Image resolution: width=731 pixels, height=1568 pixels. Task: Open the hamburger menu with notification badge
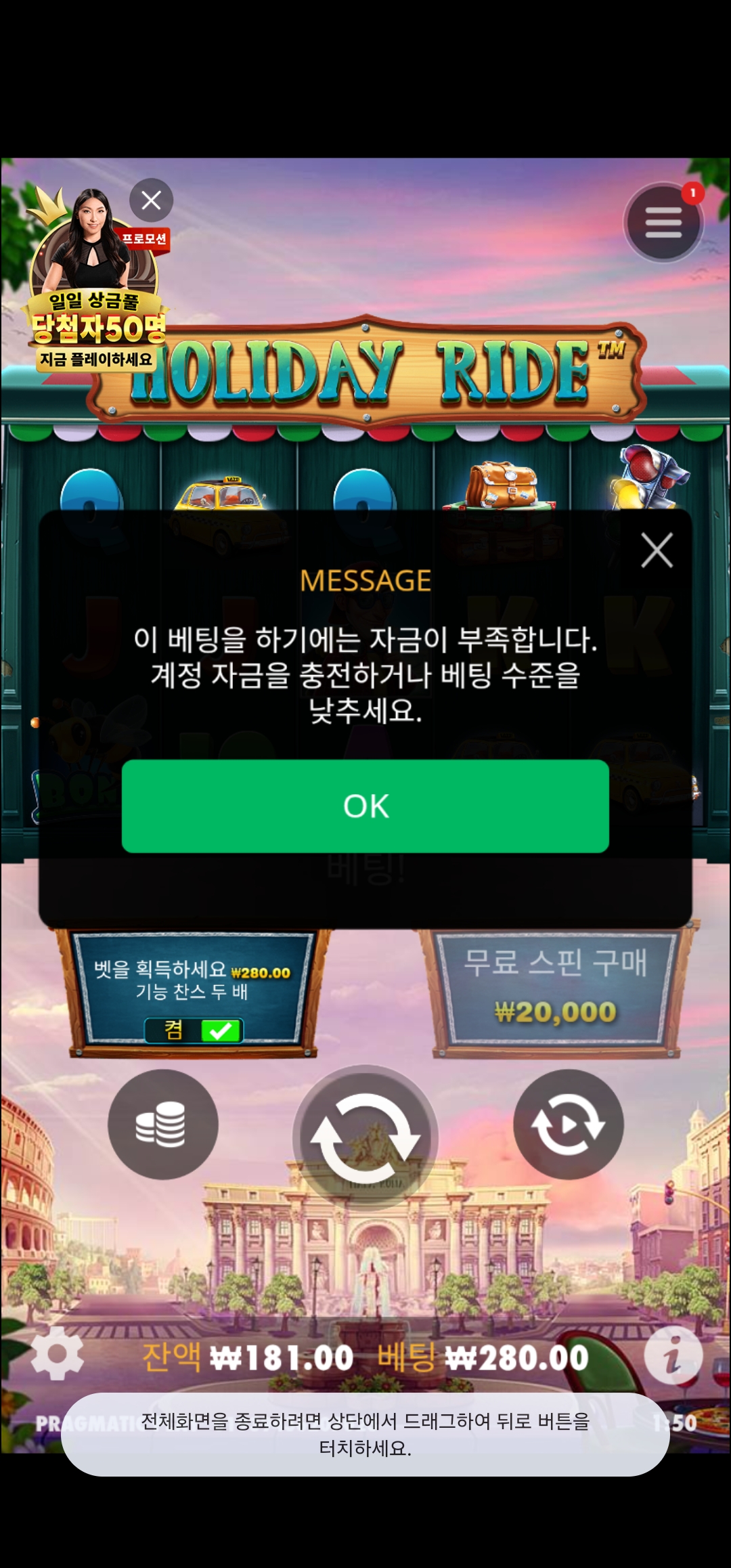663,221
